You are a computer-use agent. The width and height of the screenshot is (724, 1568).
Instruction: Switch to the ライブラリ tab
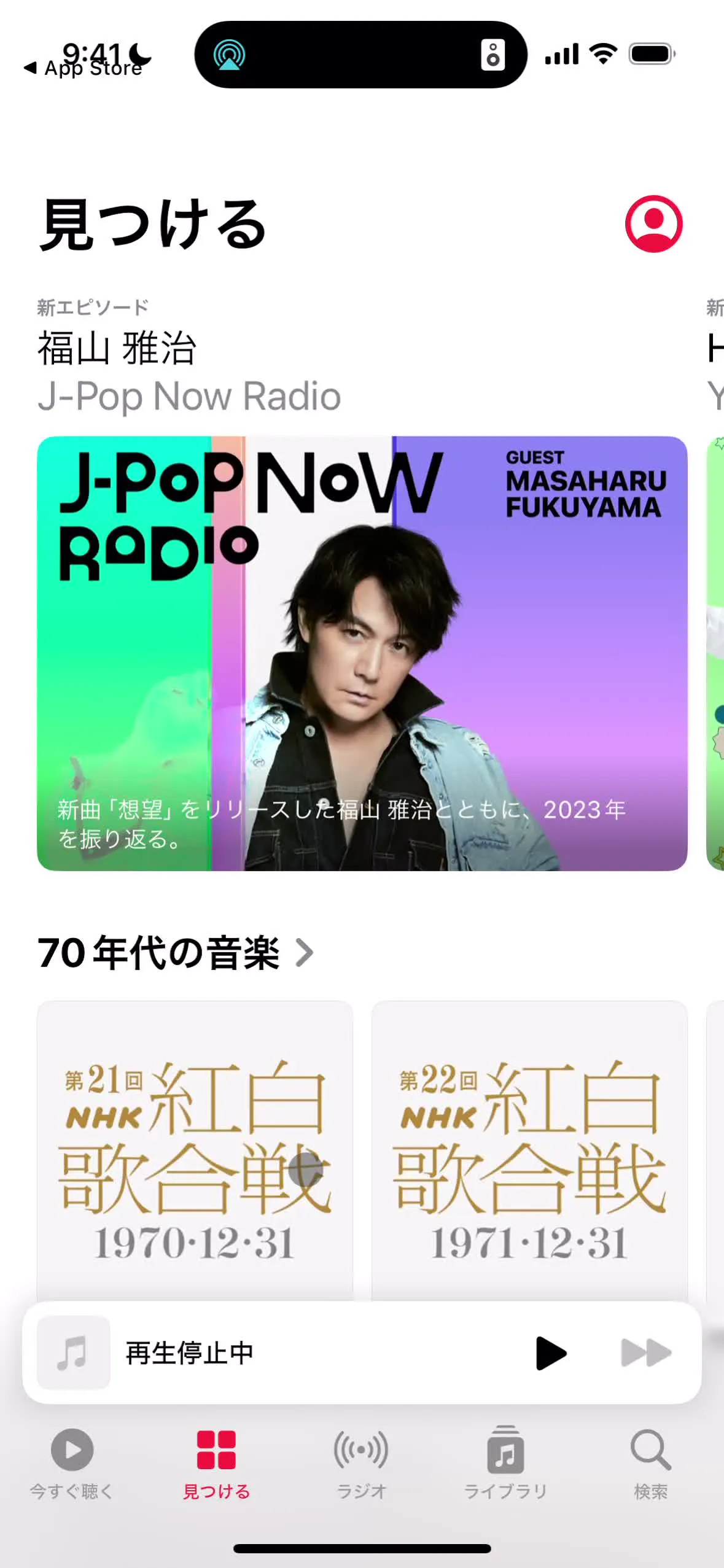click(505, 1463)
